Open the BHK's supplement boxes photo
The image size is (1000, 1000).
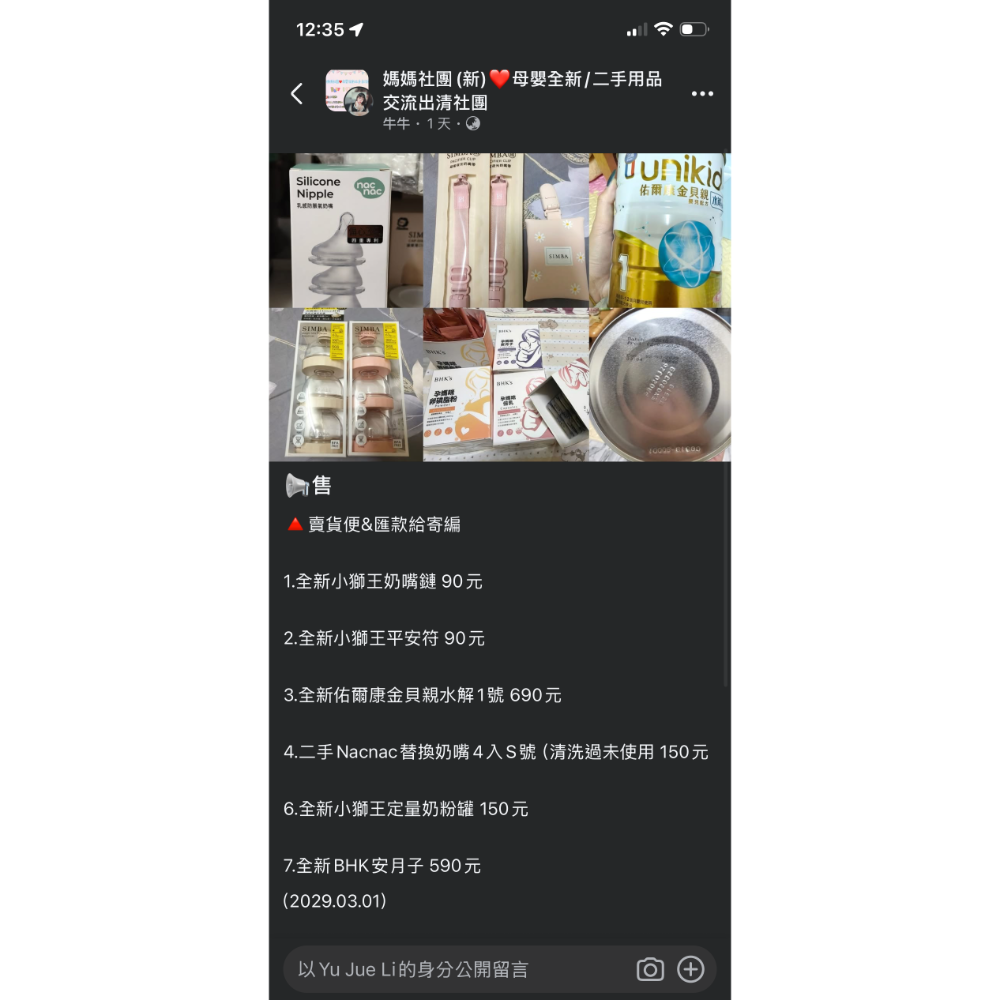coord(506,385)
